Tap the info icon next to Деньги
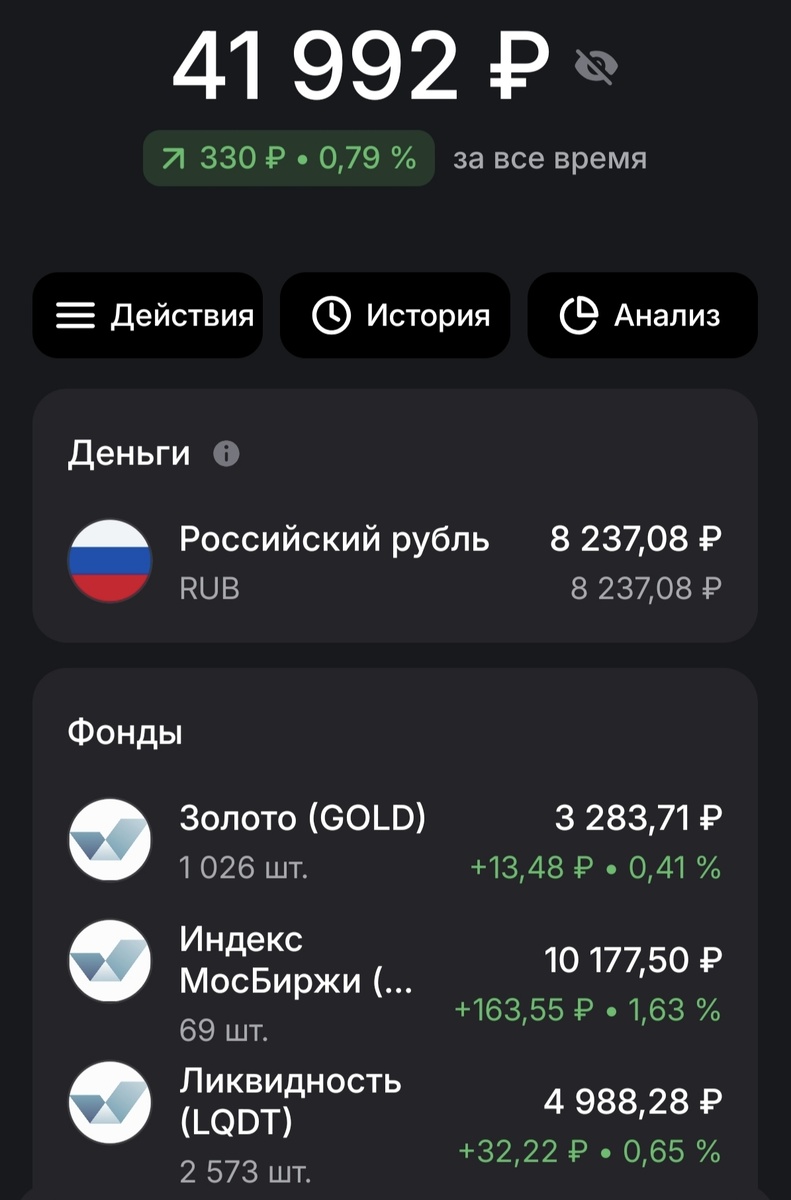 [x=226, y=453]
